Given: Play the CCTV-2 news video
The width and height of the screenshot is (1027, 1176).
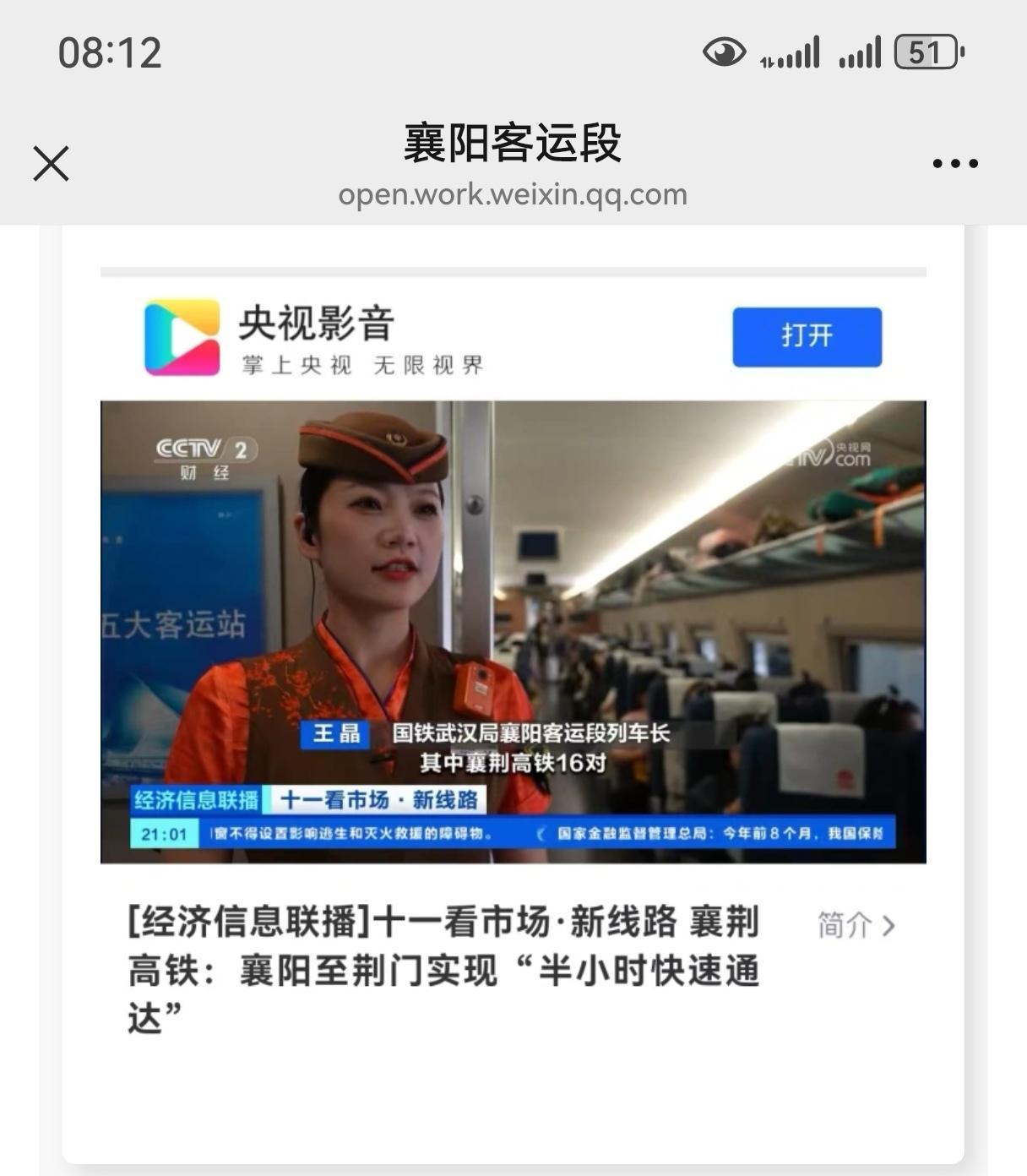Looking at the screenshot, I should [513, 631].
